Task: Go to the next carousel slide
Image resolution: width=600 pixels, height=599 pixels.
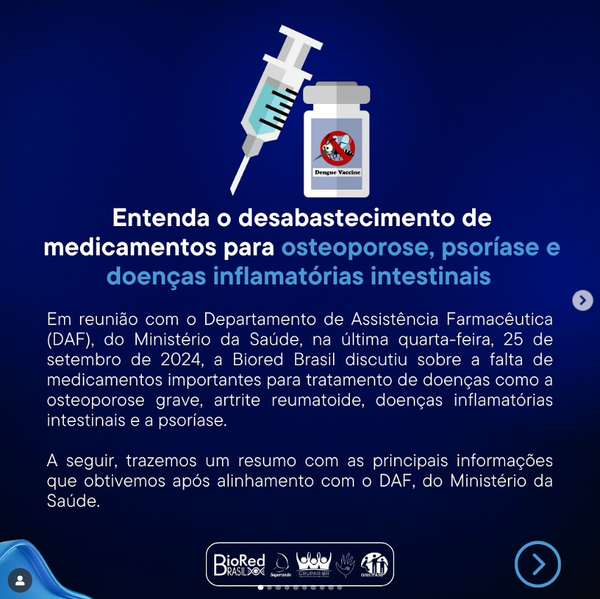Action: (582, 300)
